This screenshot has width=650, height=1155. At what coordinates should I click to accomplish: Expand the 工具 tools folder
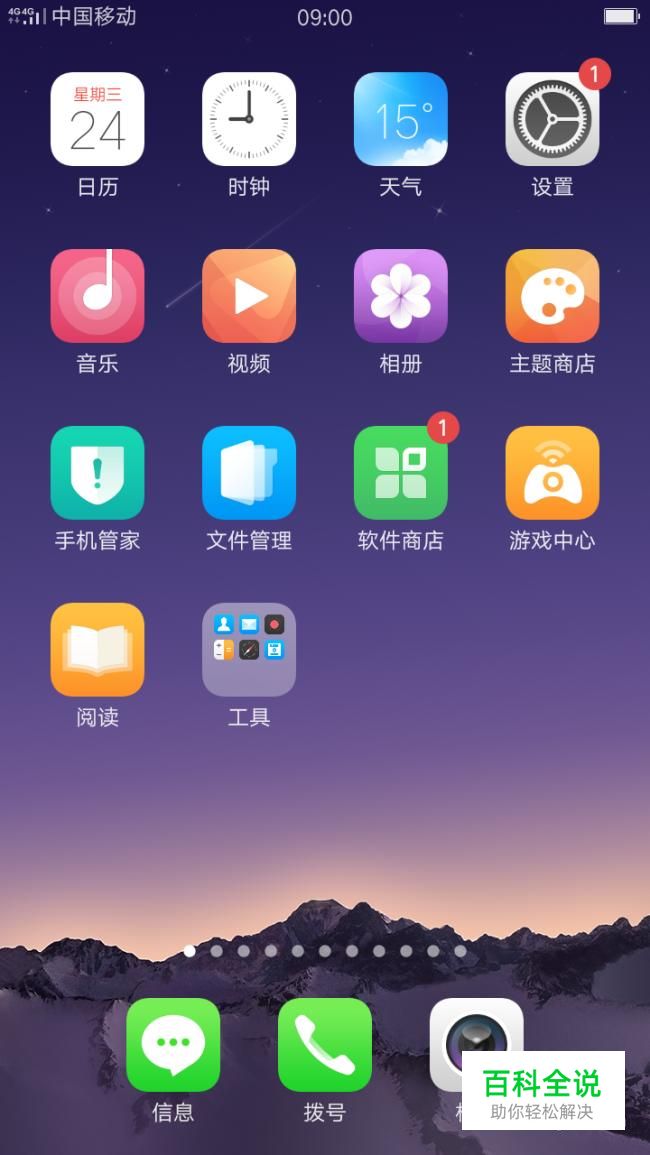[x=249, y=650]
